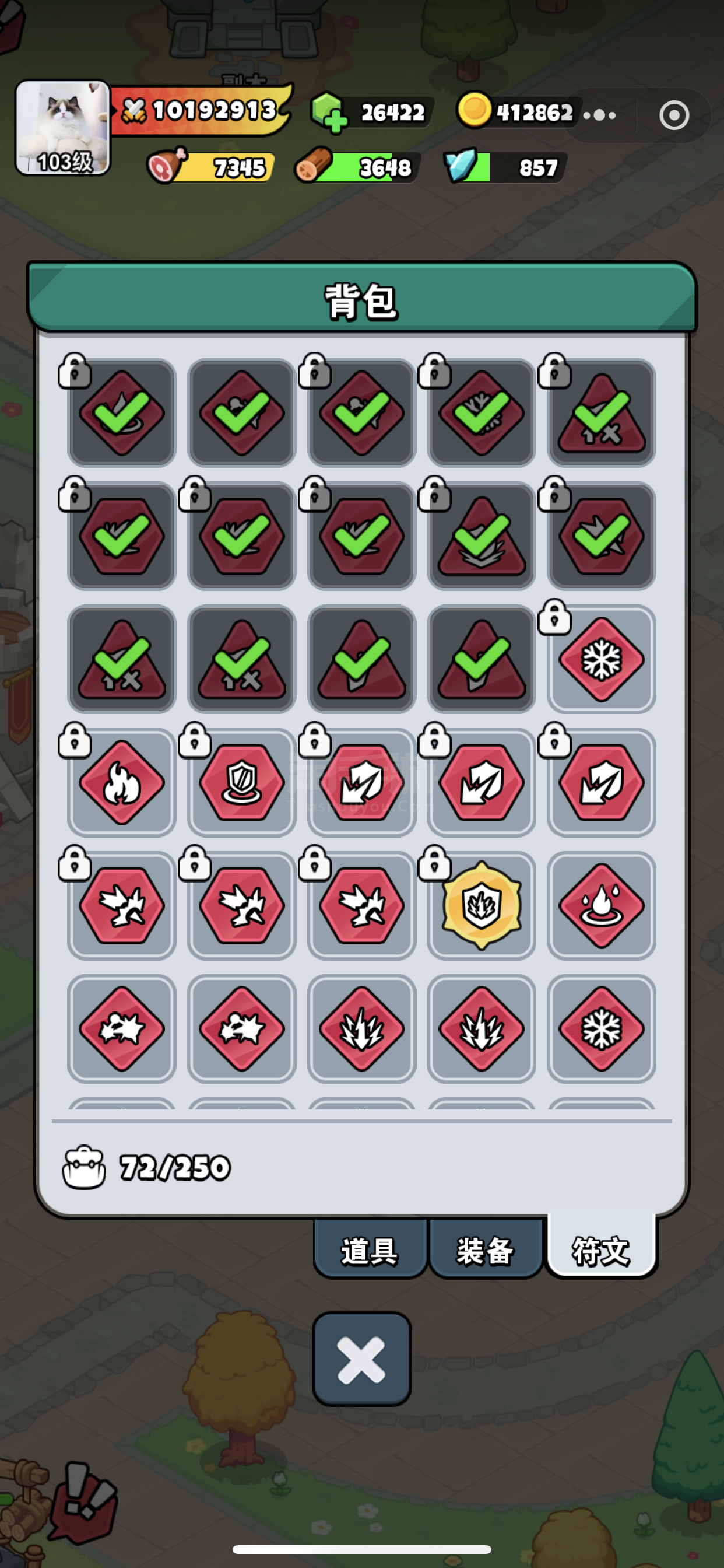Viewport: 724px width, 1568px height.
Task: Select the shield hexagon rune
Action: (241, 782)
